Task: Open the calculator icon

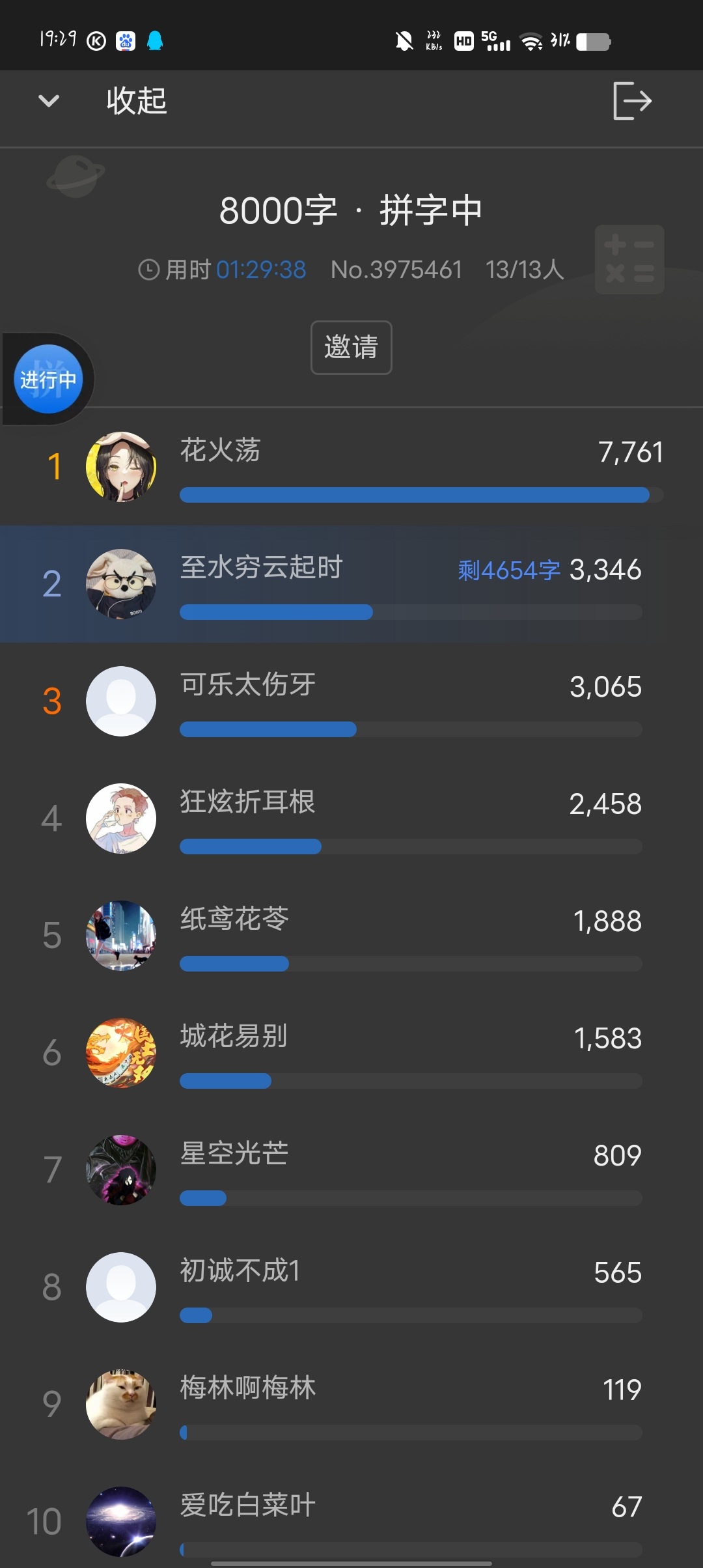Action: click(629, 260)
